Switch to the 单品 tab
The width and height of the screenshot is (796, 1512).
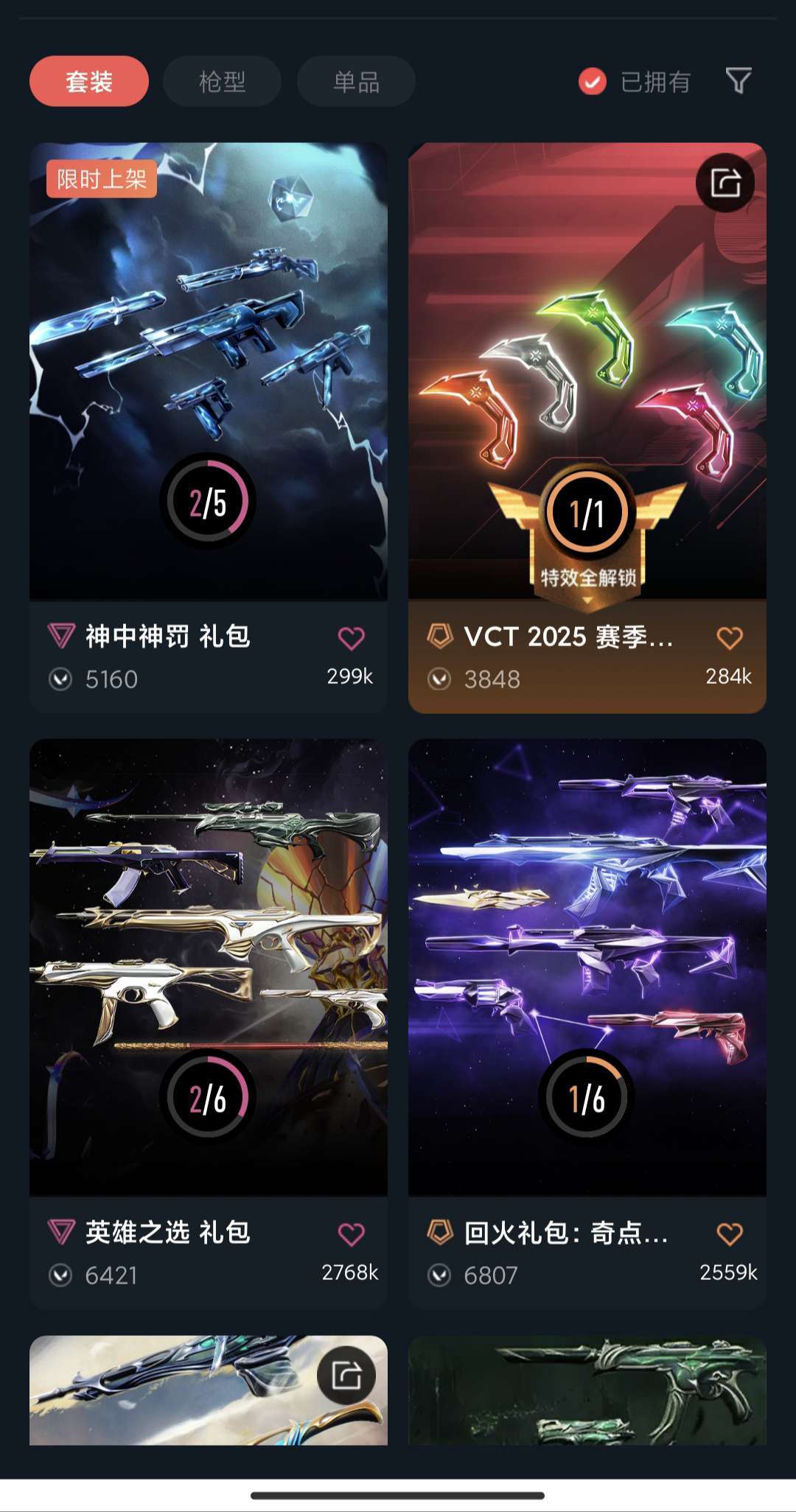click(x=356, y=81)
